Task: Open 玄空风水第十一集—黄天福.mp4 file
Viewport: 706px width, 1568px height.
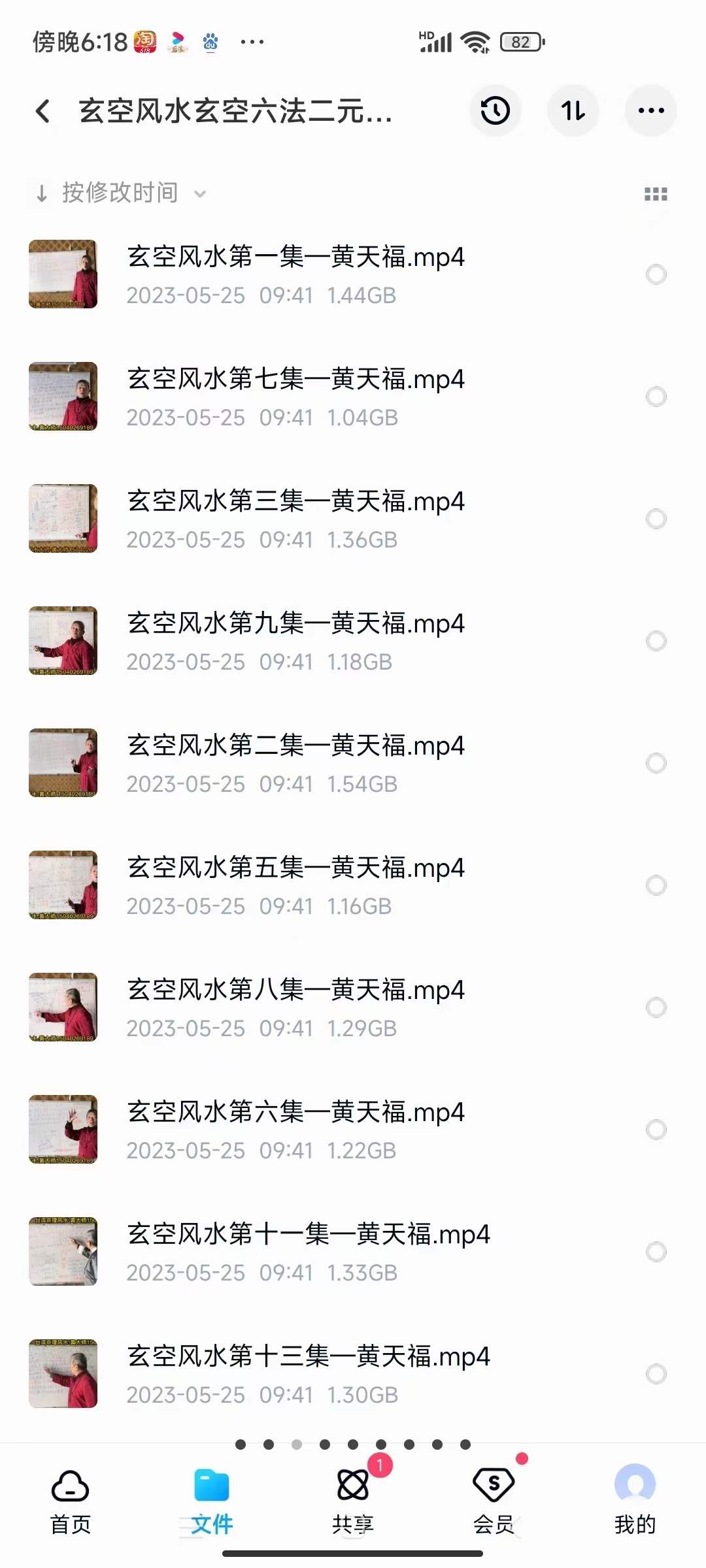Action: pos(307,1234)
